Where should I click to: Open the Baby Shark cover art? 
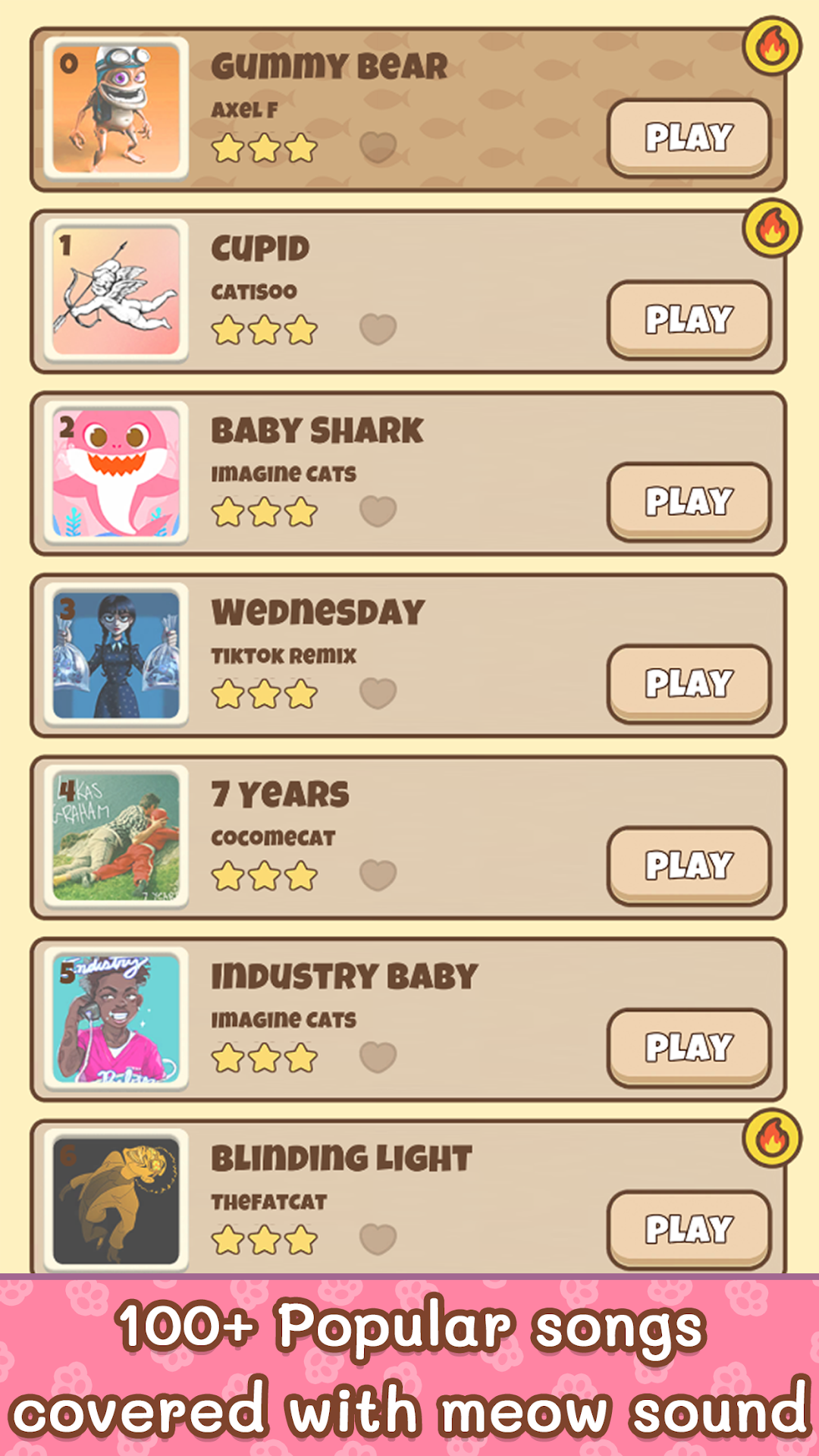(116, 472)
